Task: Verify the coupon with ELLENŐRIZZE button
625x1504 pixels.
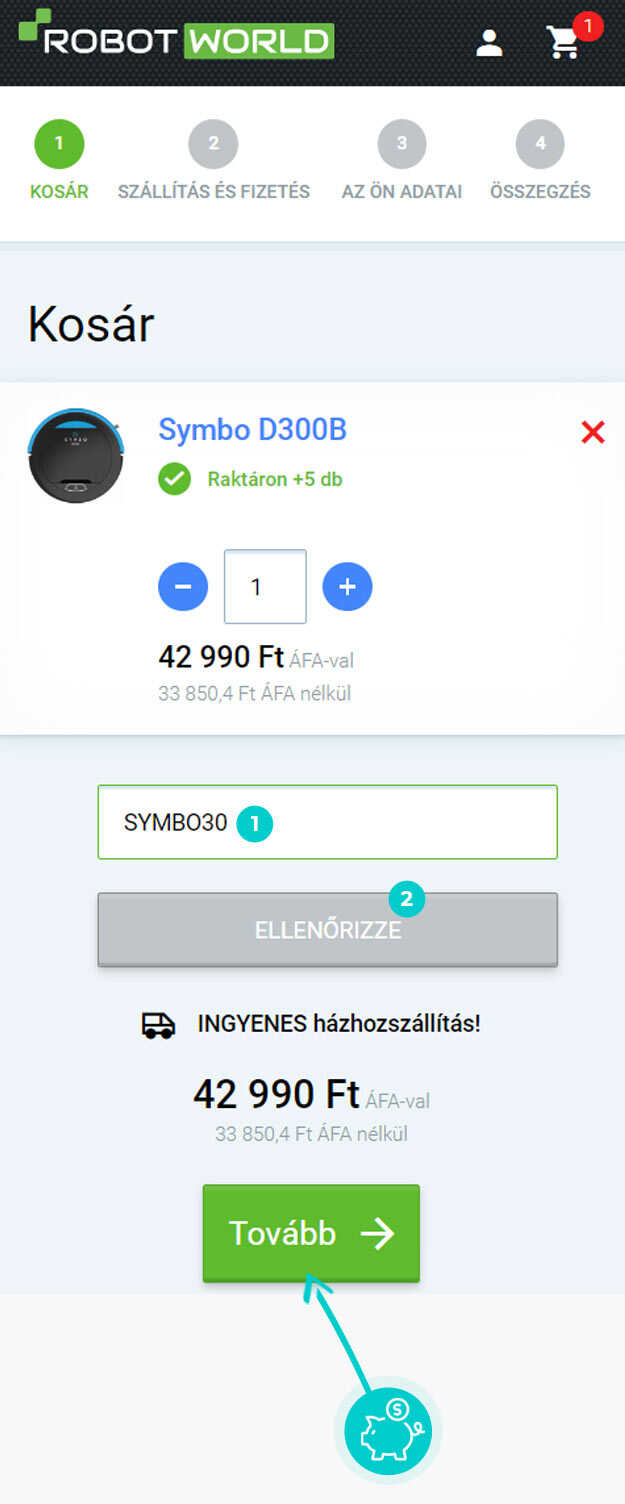Action: [x=327, y=930]
